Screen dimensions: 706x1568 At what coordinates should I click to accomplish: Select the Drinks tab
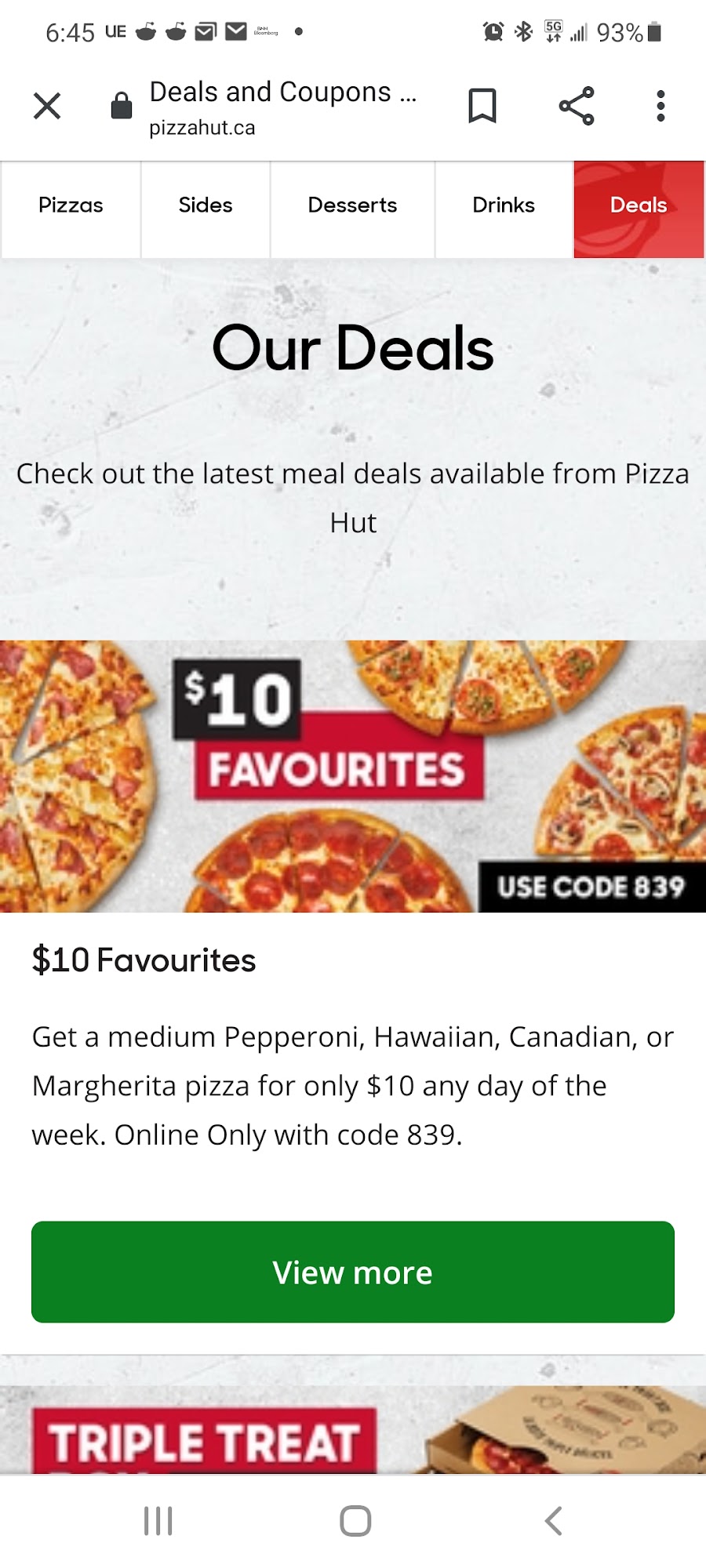504,205
